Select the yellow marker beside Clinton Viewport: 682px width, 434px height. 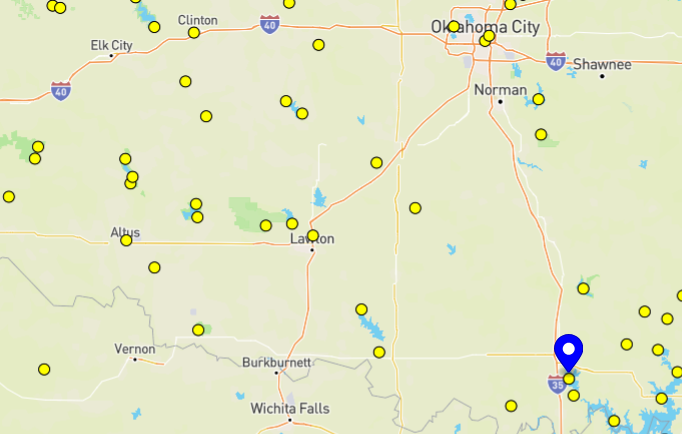pyautogui.click(x=194, y=33)
